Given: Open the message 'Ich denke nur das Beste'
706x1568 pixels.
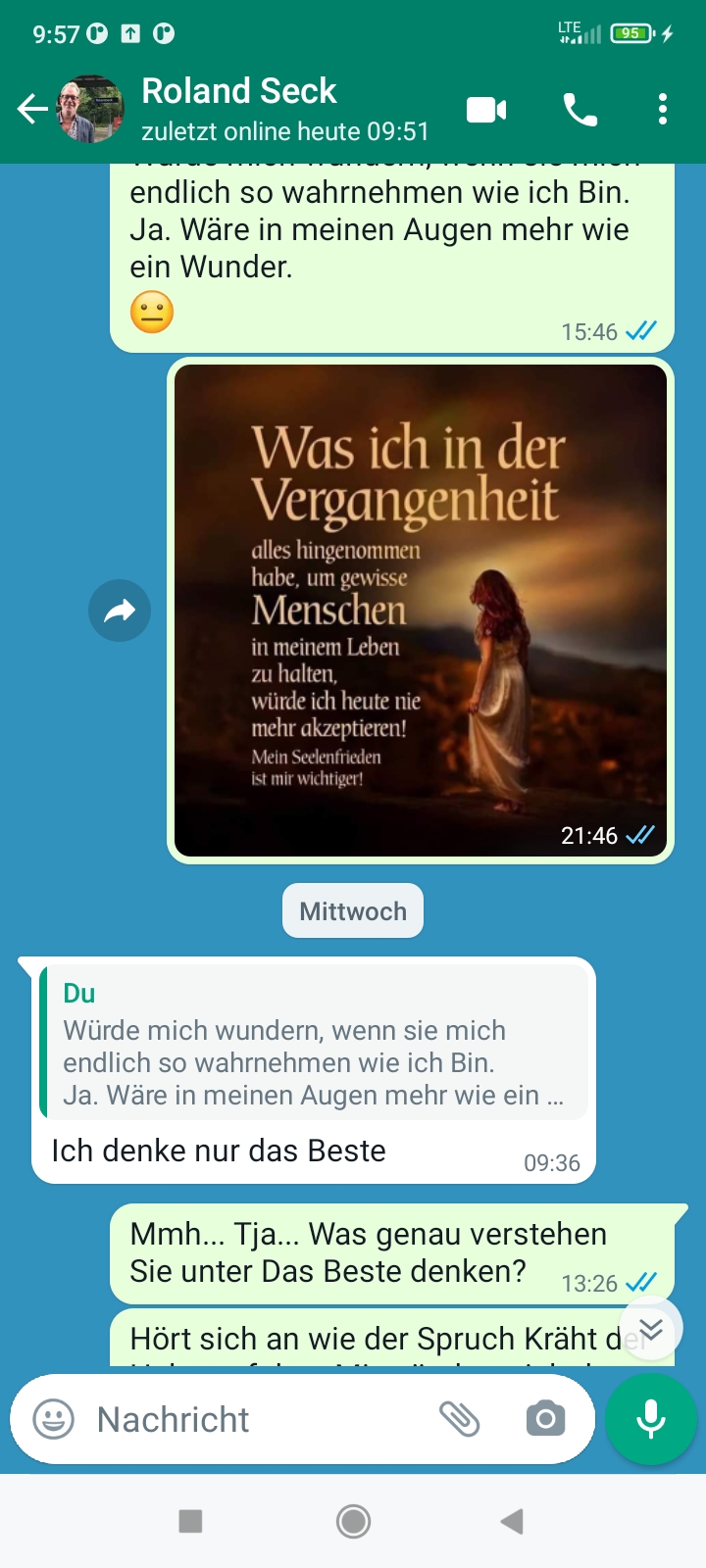Looking at the screenshot, I should coord(218,1151).
